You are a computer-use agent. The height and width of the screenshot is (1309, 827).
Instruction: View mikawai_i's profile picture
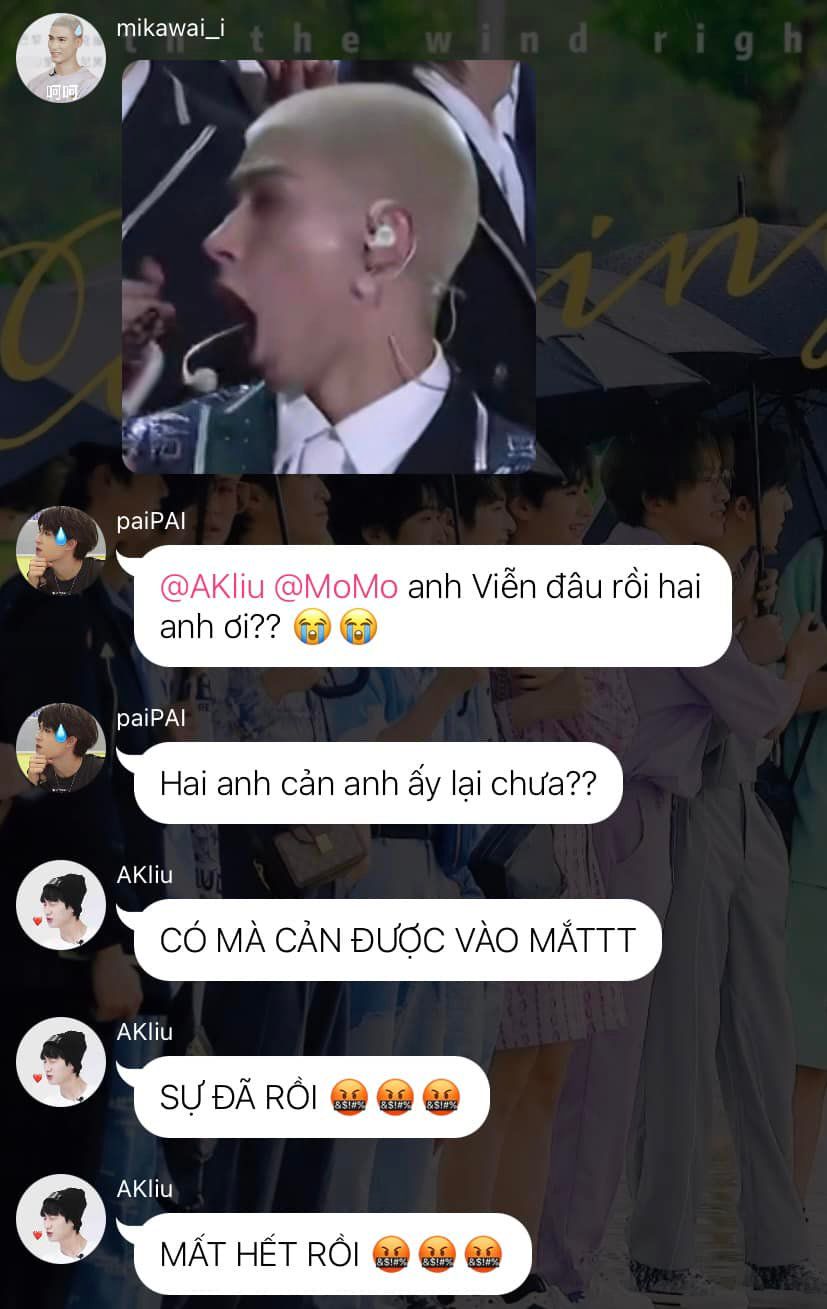[61, 59]
